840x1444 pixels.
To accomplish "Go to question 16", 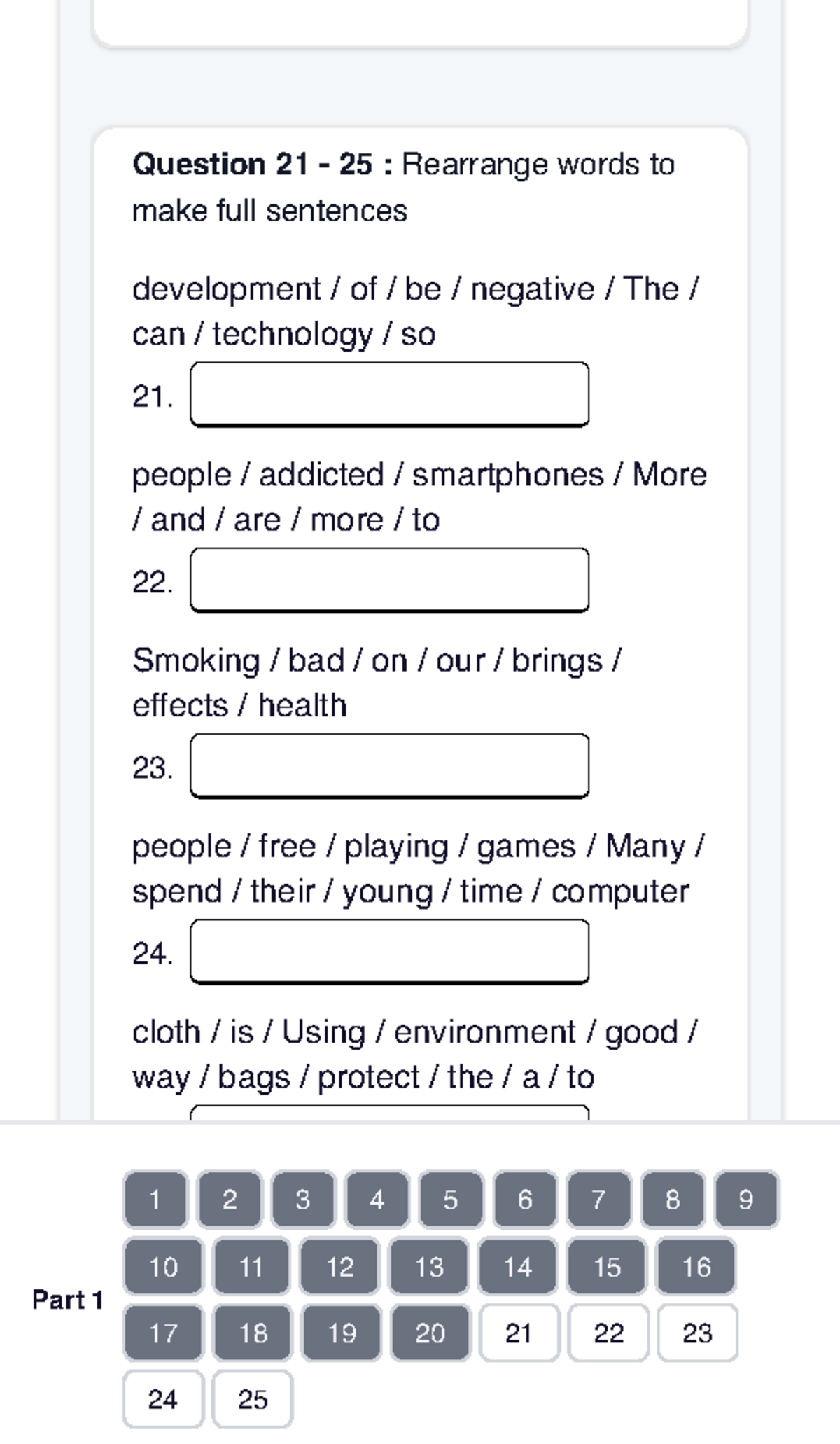I will pos(696,1266).
